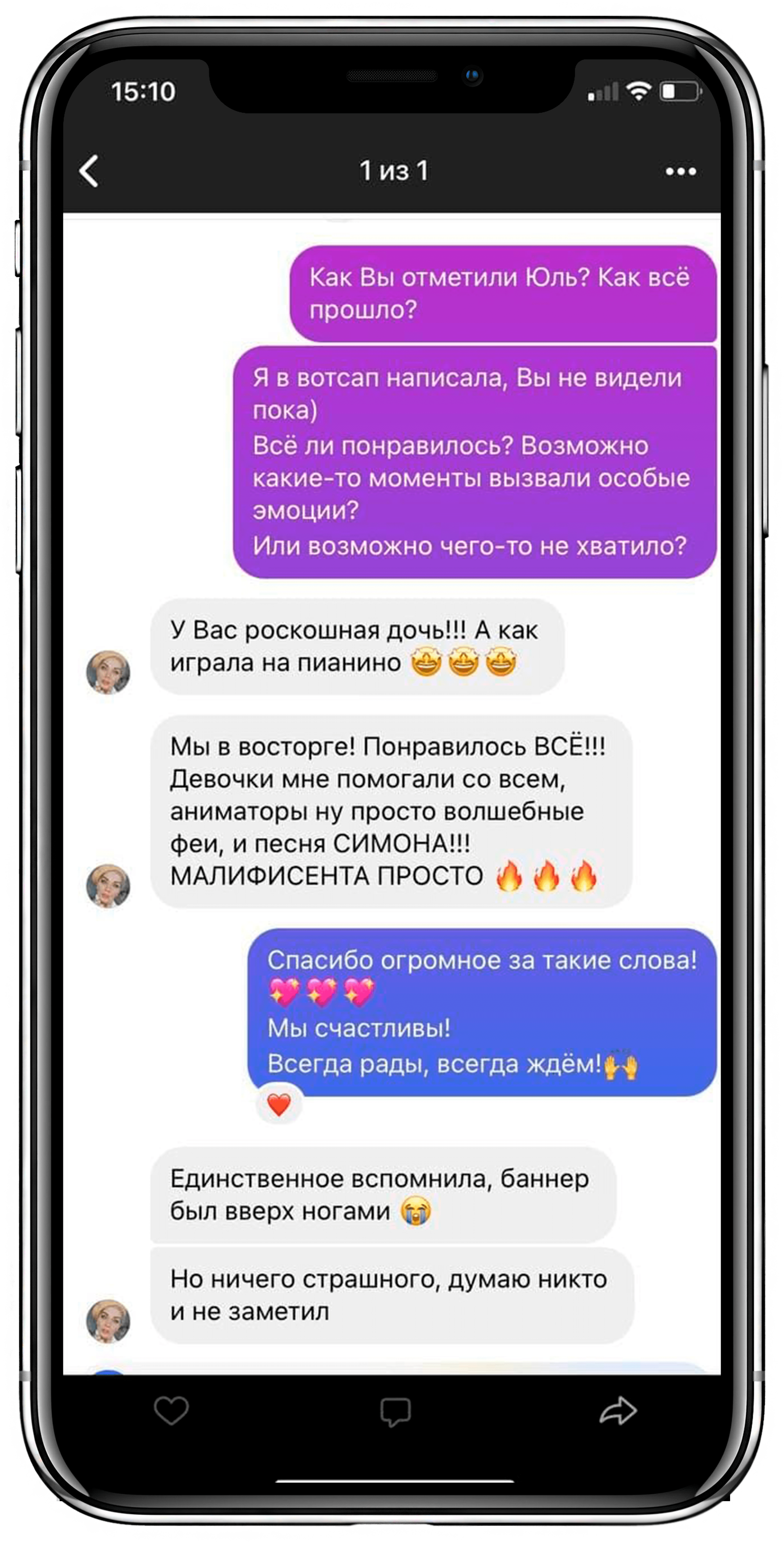This screenshot has height=1542, width=784.
Task: Go back from the photo viewer
Action: tap(89, 171)
